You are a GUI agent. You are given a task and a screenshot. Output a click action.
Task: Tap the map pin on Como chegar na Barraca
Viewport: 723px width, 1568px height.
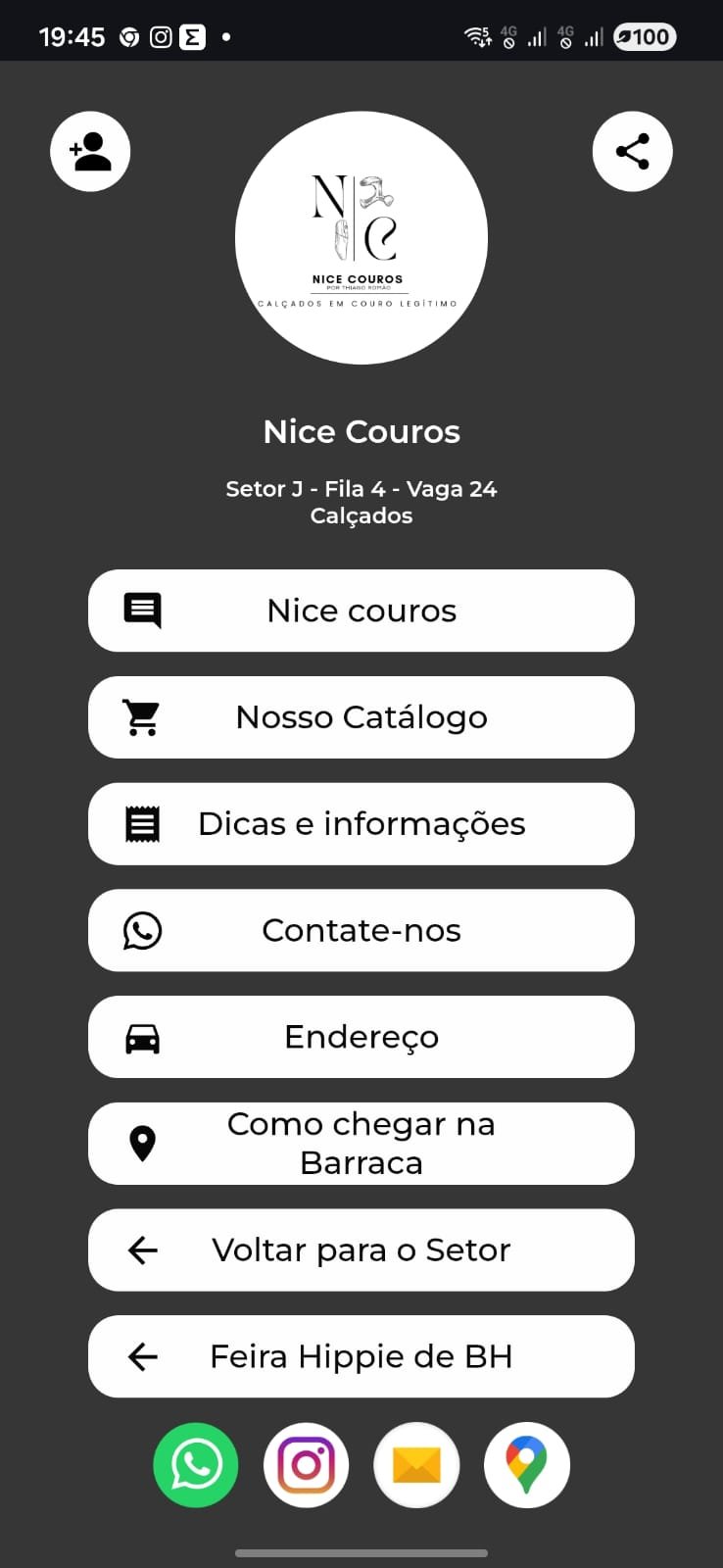click(143, 1143)
